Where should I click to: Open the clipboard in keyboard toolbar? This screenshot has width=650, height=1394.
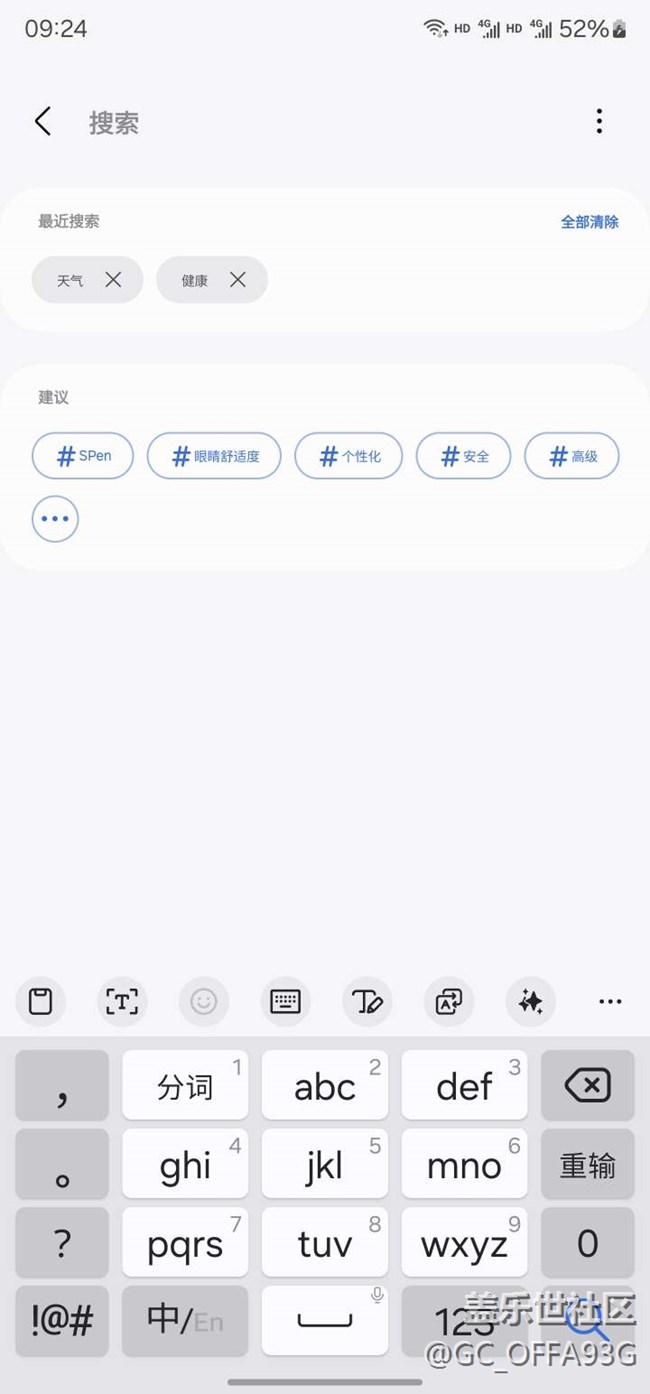(x=40, y=1001)
